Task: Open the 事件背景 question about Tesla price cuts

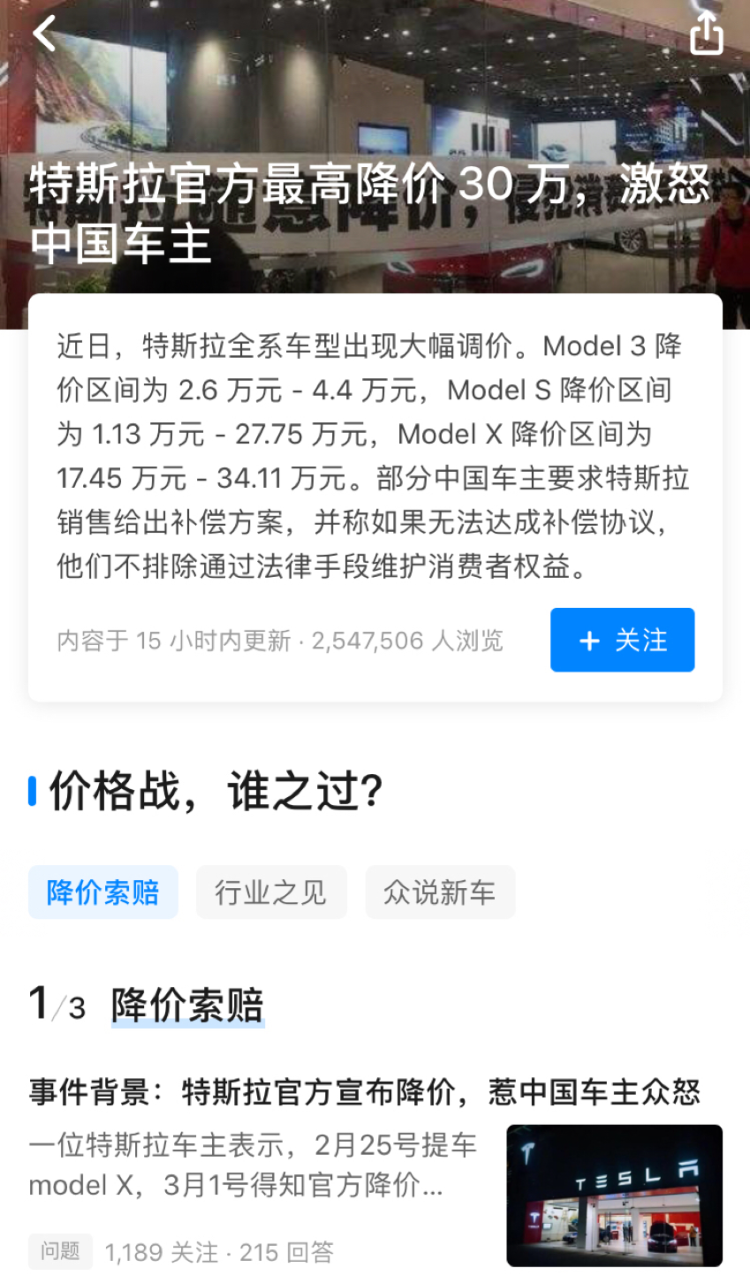Action: pos(364,1092)
